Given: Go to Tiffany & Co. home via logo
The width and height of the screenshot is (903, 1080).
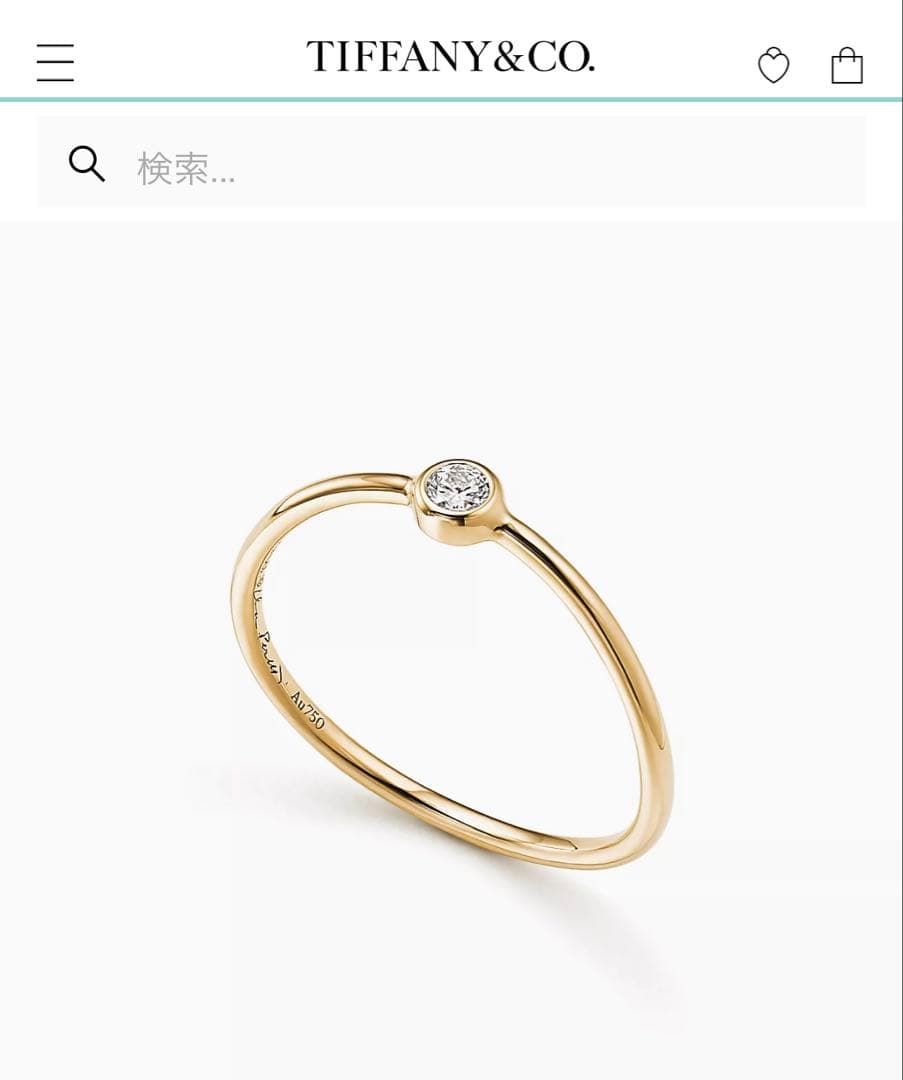Looking at the screenshot, I should (450, 57).
